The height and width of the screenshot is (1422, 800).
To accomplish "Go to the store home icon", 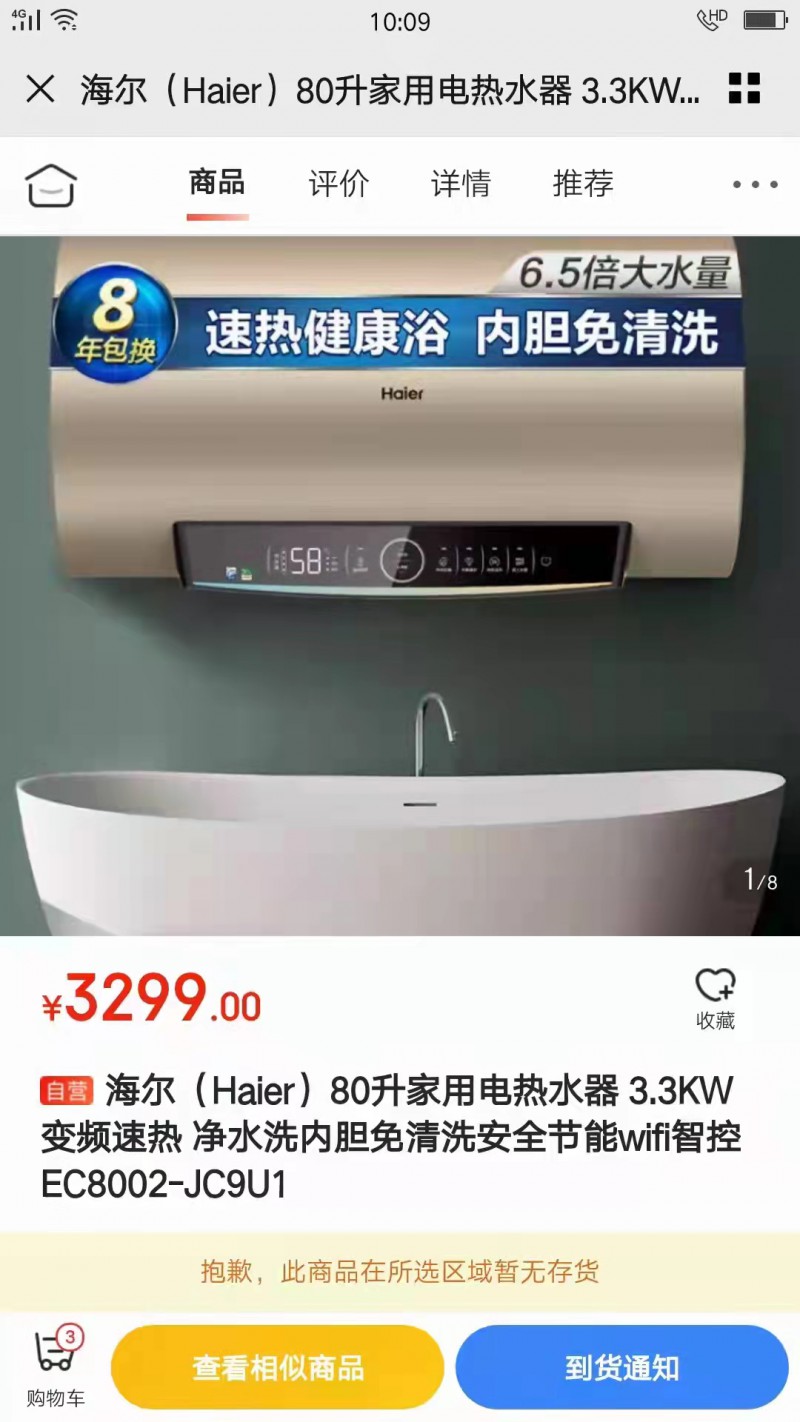I will pyautogui.click(x=51, y=185).
